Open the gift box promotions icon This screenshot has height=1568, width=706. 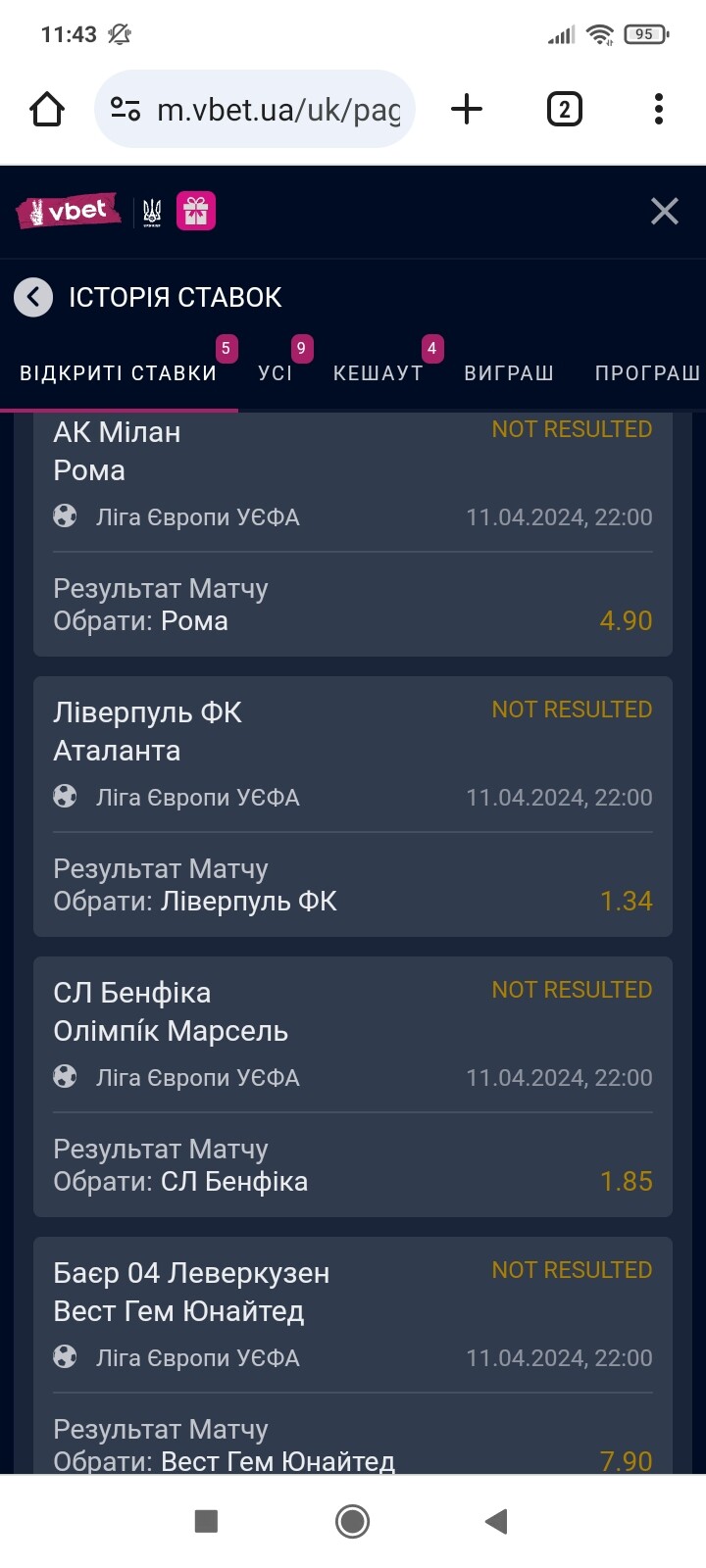point(196,211)
